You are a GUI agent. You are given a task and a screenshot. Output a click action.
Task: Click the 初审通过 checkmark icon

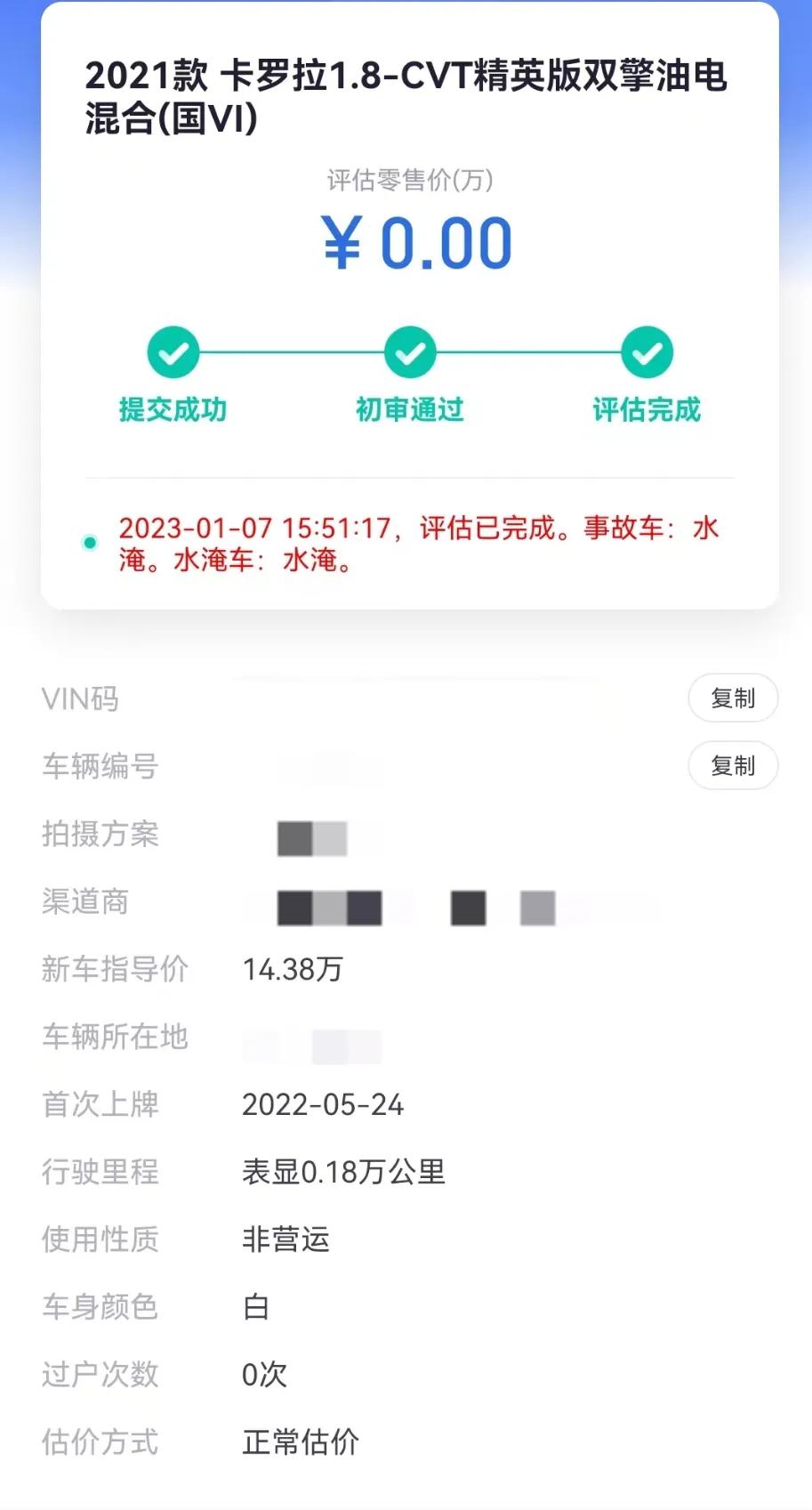[x=409, y=352]
